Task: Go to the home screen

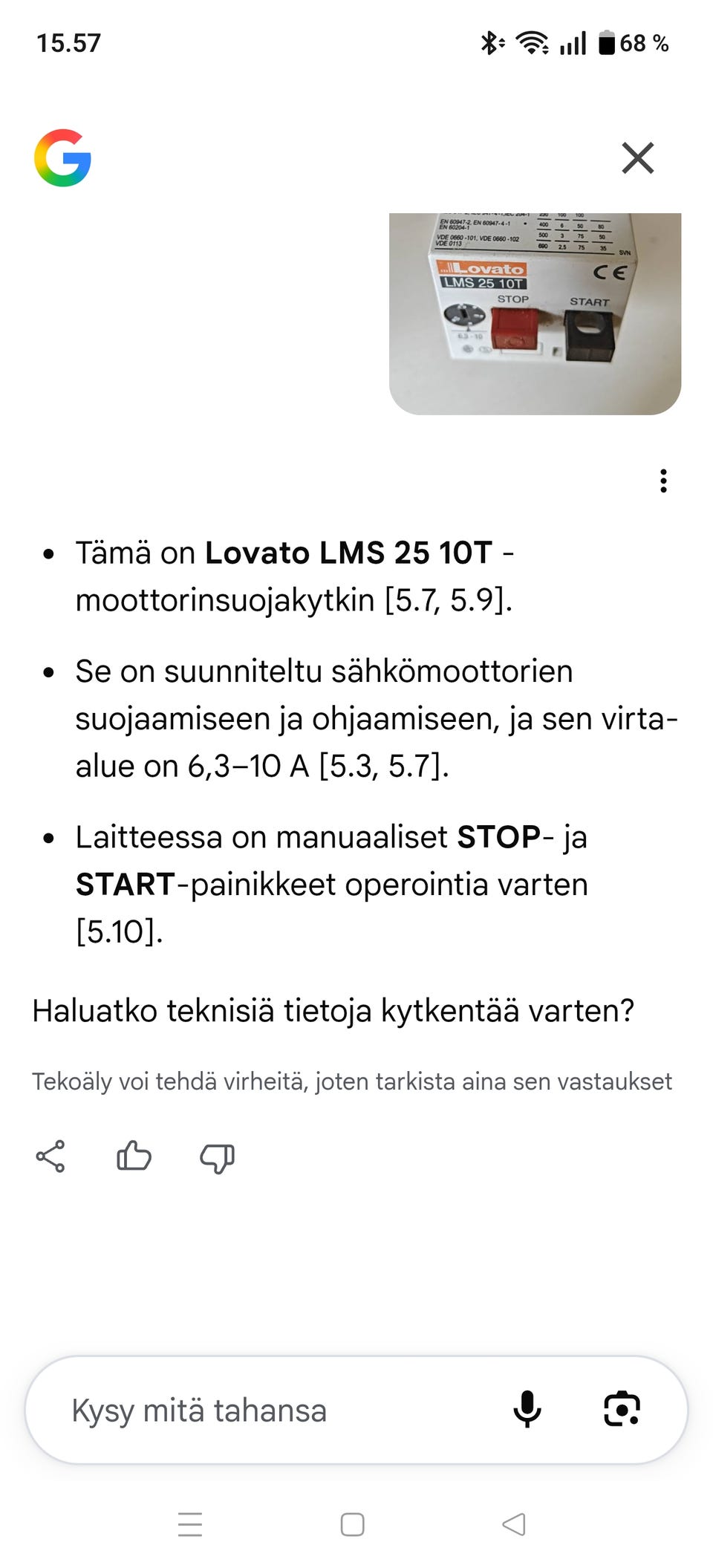Action: coord(352,1524)
